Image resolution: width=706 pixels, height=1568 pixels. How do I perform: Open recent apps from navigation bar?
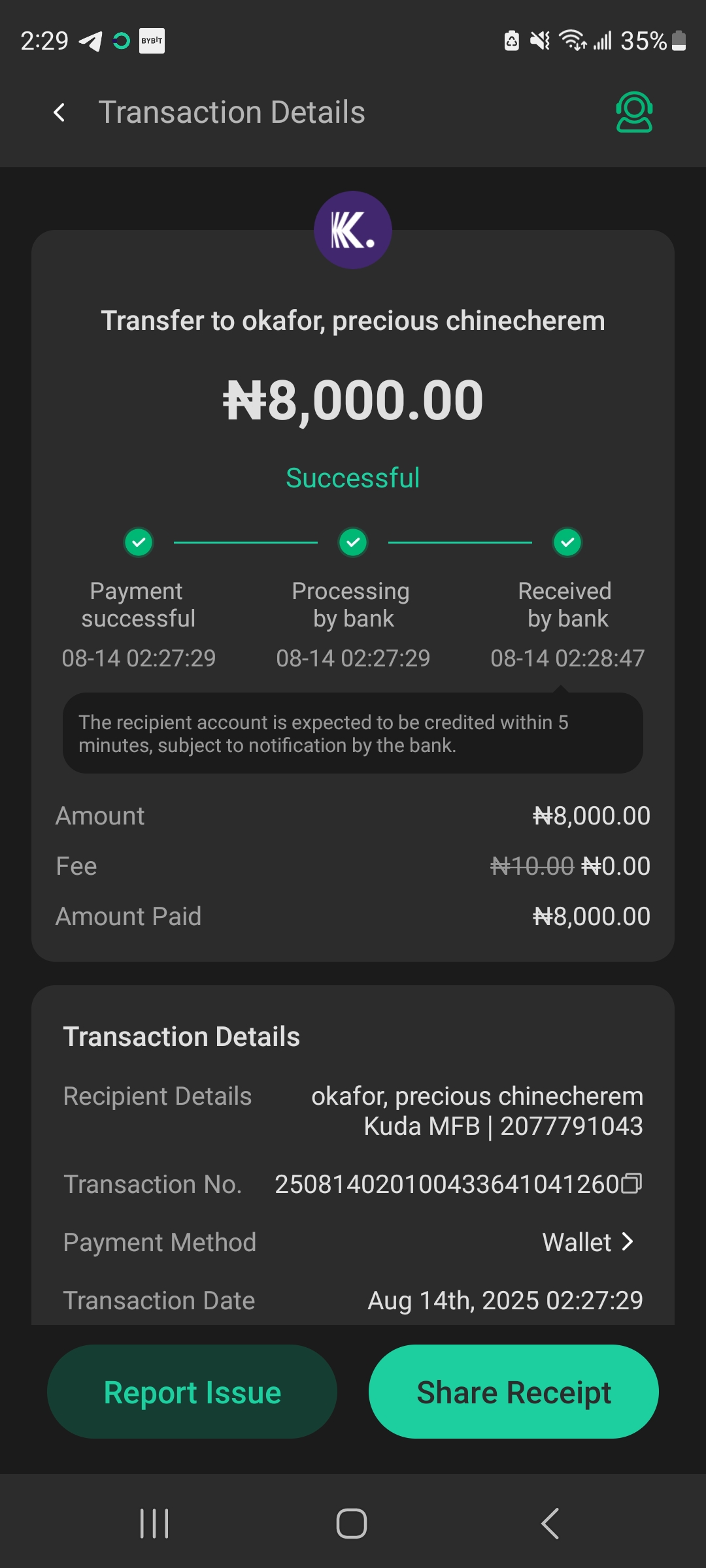click(x=154, y=1524)
